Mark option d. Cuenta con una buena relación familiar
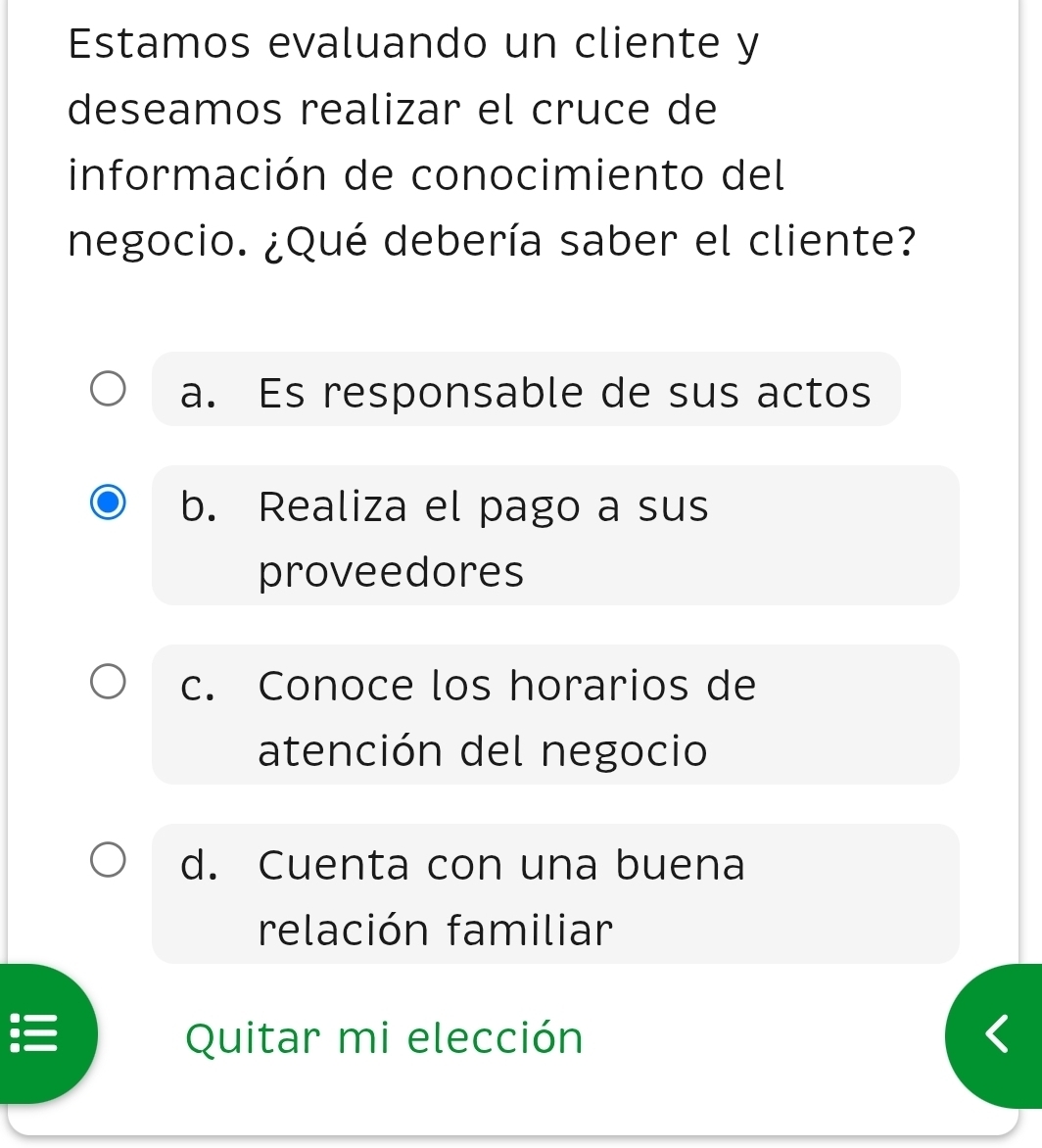This screenshot has width=1042, height=1148. pos(108,861)
